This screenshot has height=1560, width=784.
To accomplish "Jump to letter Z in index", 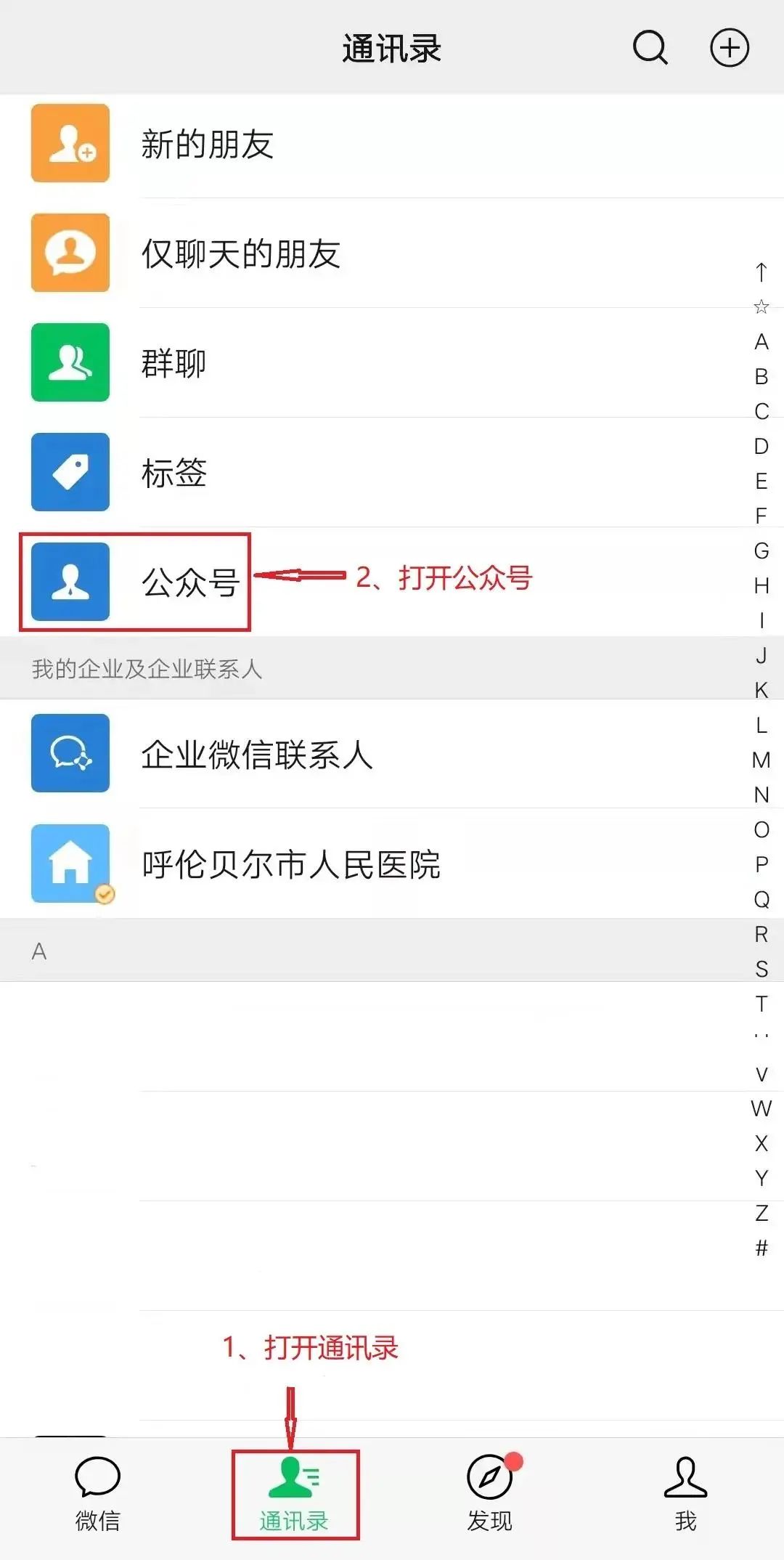I will point(761,1213).
